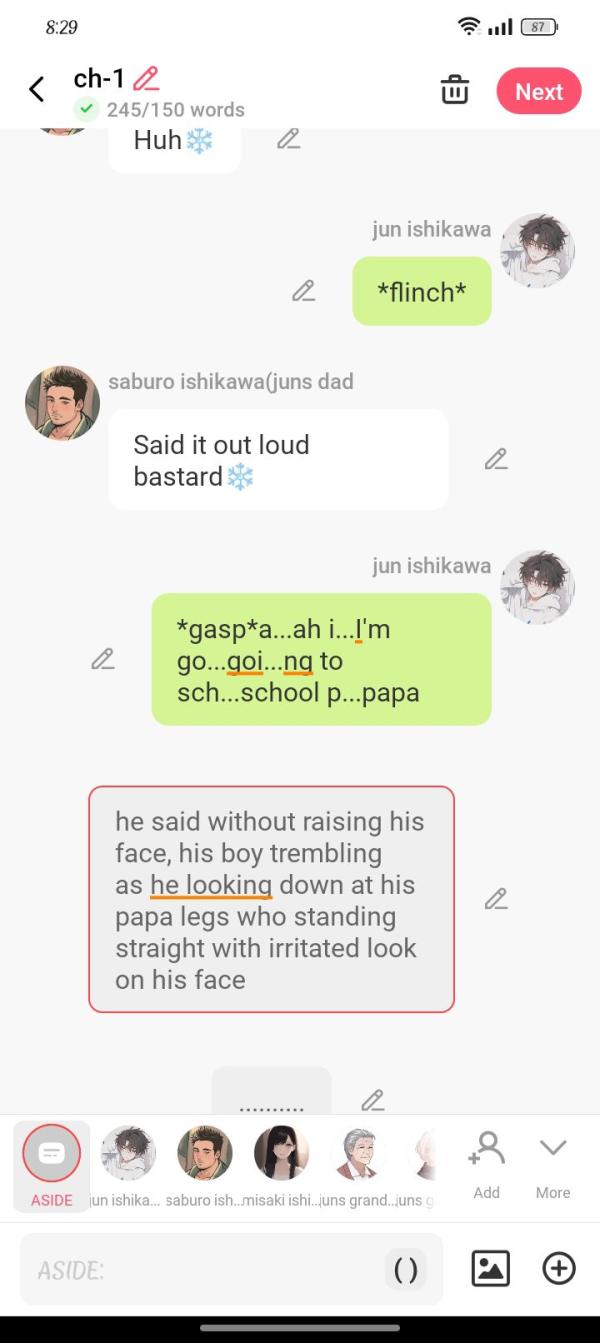
Task: Choose saburo ishikawa as the speaker
Action: (x=204, y=1160)
